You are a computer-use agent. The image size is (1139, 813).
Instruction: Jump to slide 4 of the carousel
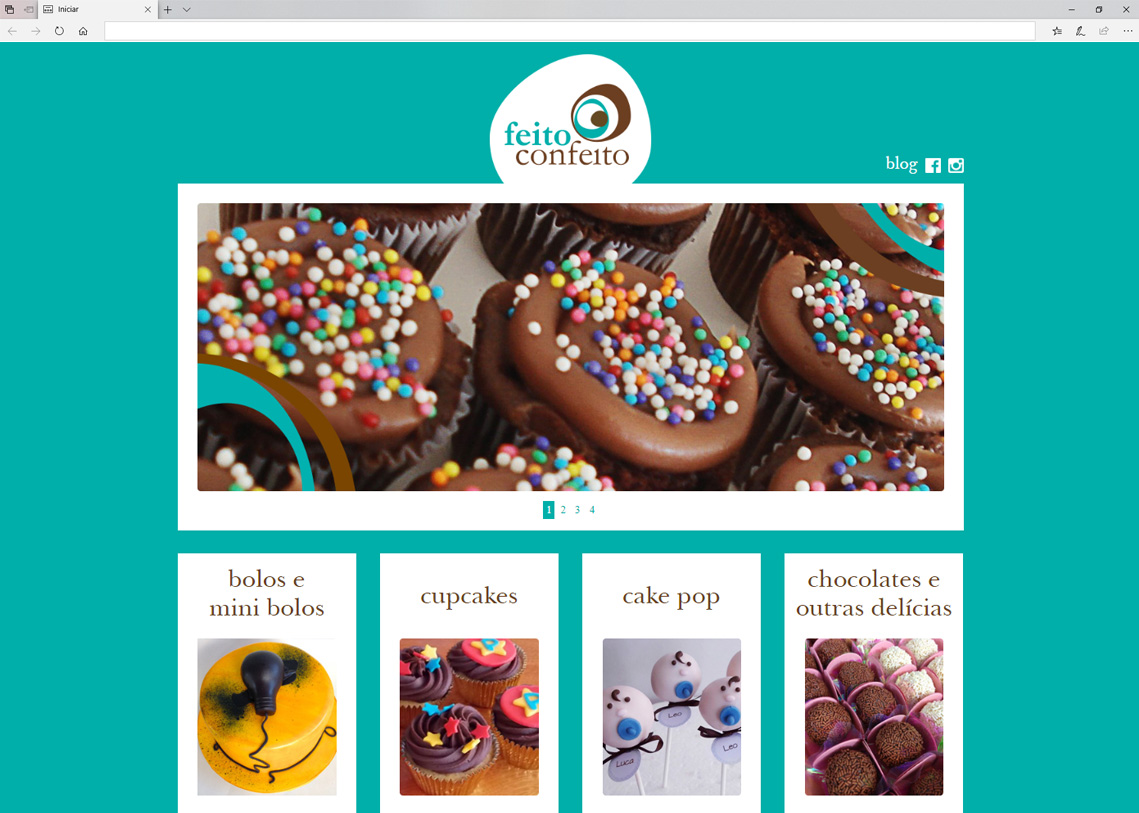tap(592, 510)
